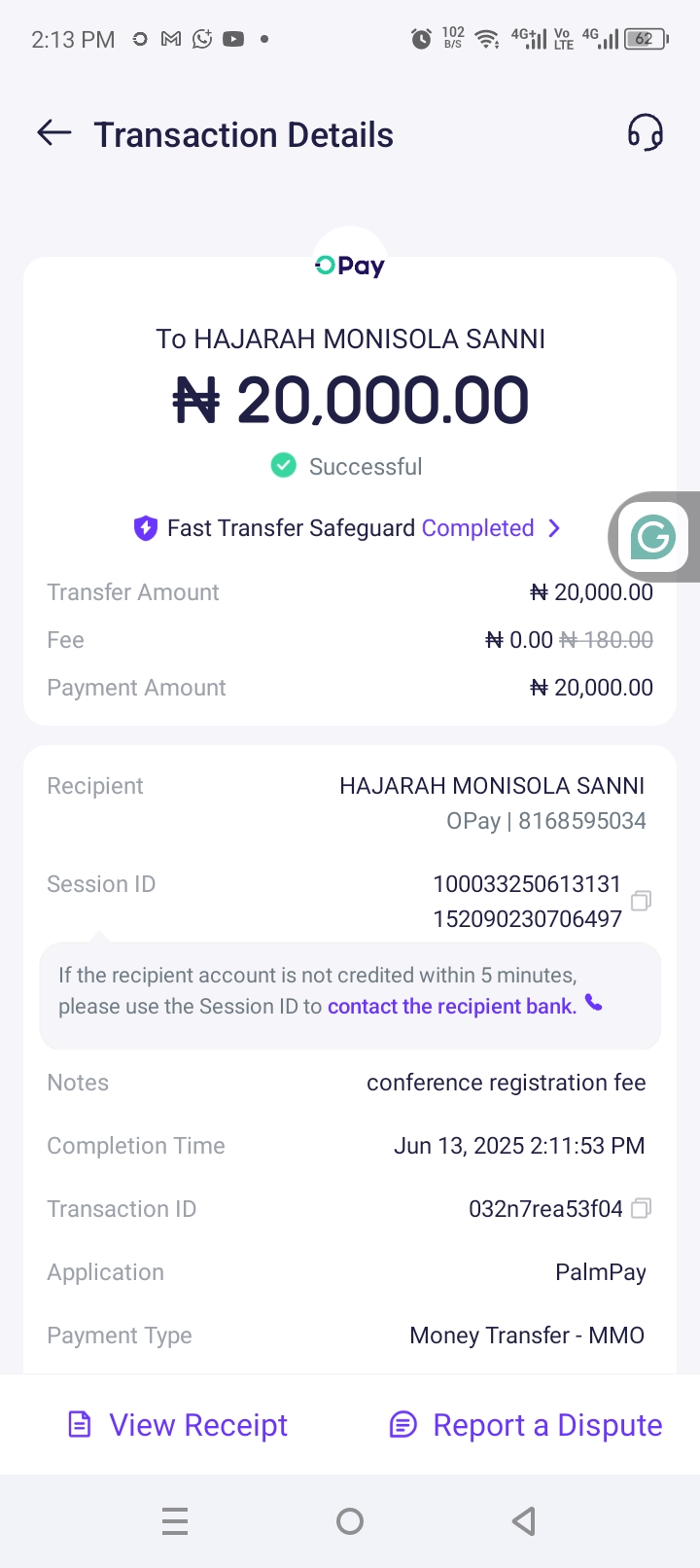Viewport: 700px width, 1568px height.
Task: Open recent apps from navigation bar
Action: (175, 1521)
